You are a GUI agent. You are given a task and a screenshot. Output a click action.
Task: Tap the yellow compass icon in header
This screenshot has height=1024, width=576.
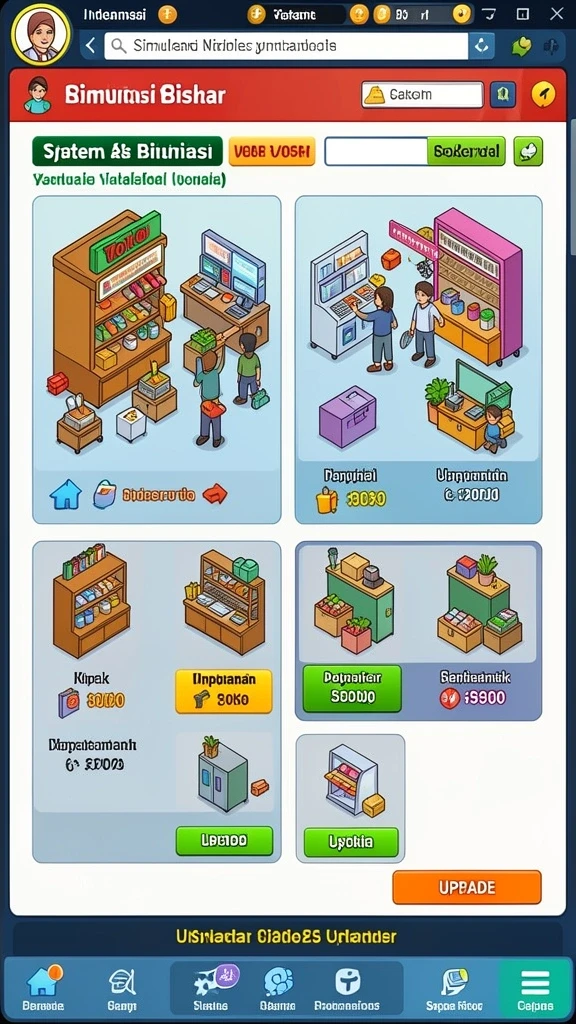(543, 95)
